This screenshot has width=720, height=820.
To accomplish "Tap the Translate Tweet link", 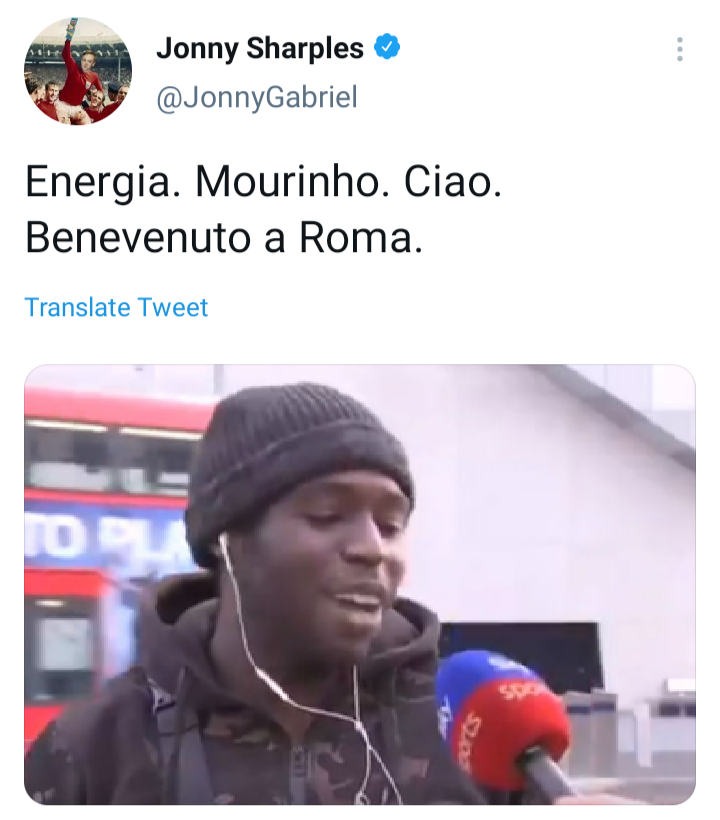I will 116,307.
